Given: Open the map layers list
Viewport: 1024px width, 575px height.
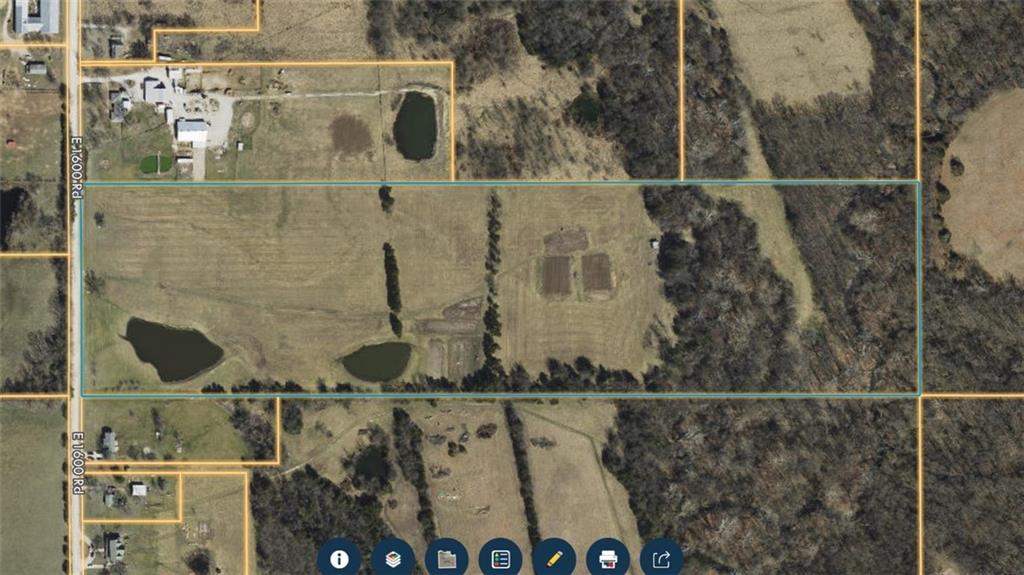Looking at the screenshot, I should (x=393, y=559).
